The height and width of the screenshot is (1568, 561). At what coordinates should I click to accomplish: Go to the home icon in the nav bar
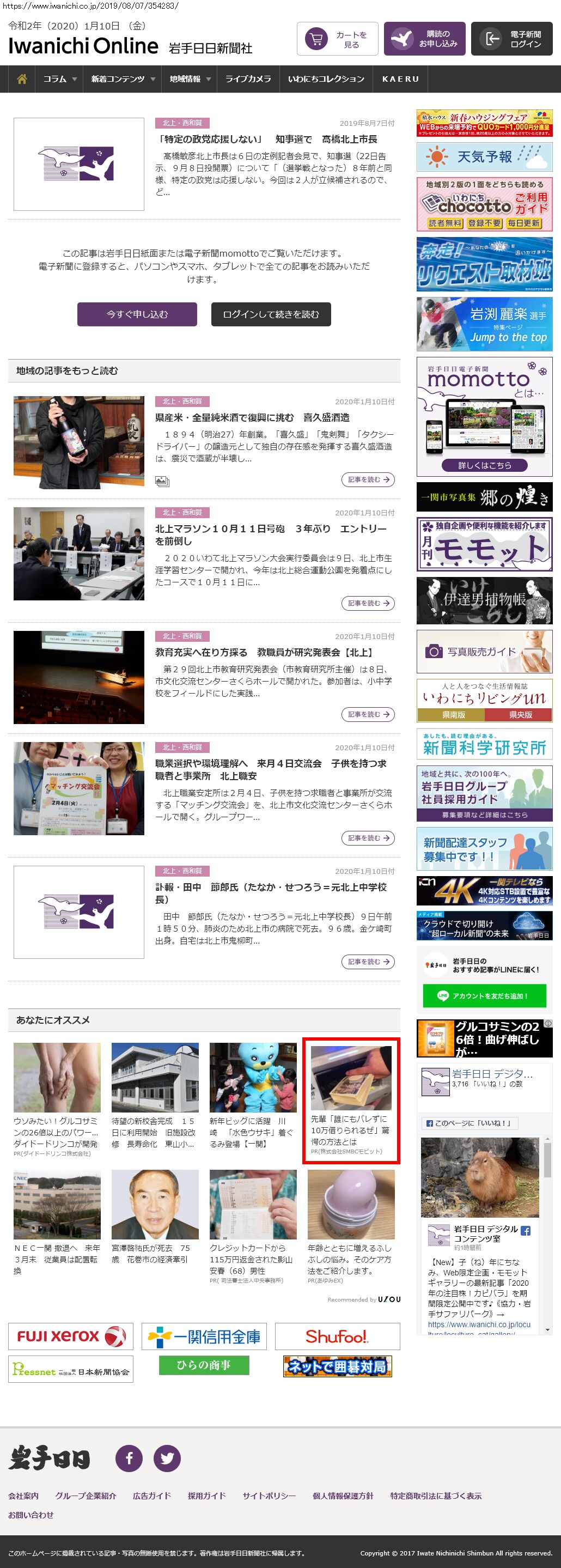coord(22,79)
